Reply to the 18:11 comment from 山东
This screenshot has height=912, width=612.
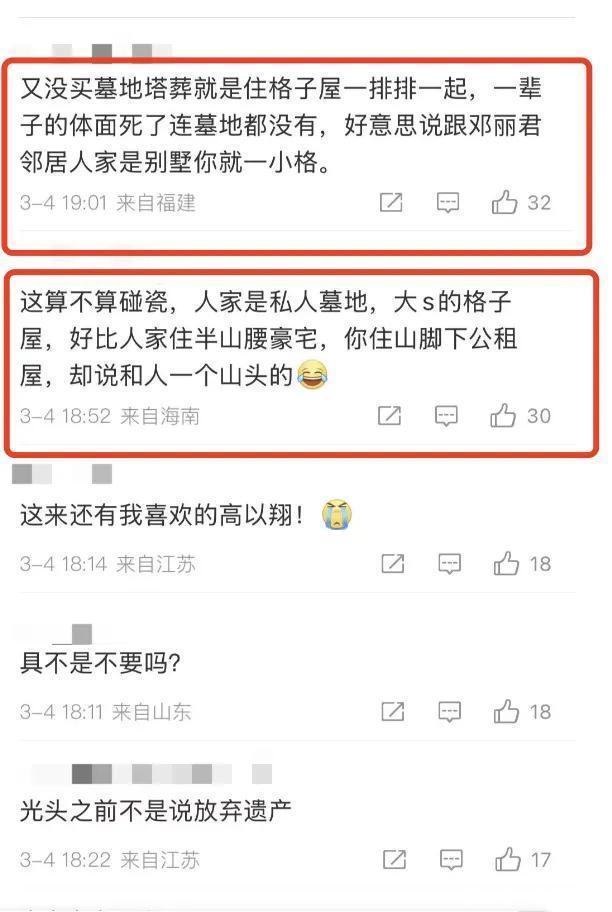pyautogui.click(x=450, y=712)
